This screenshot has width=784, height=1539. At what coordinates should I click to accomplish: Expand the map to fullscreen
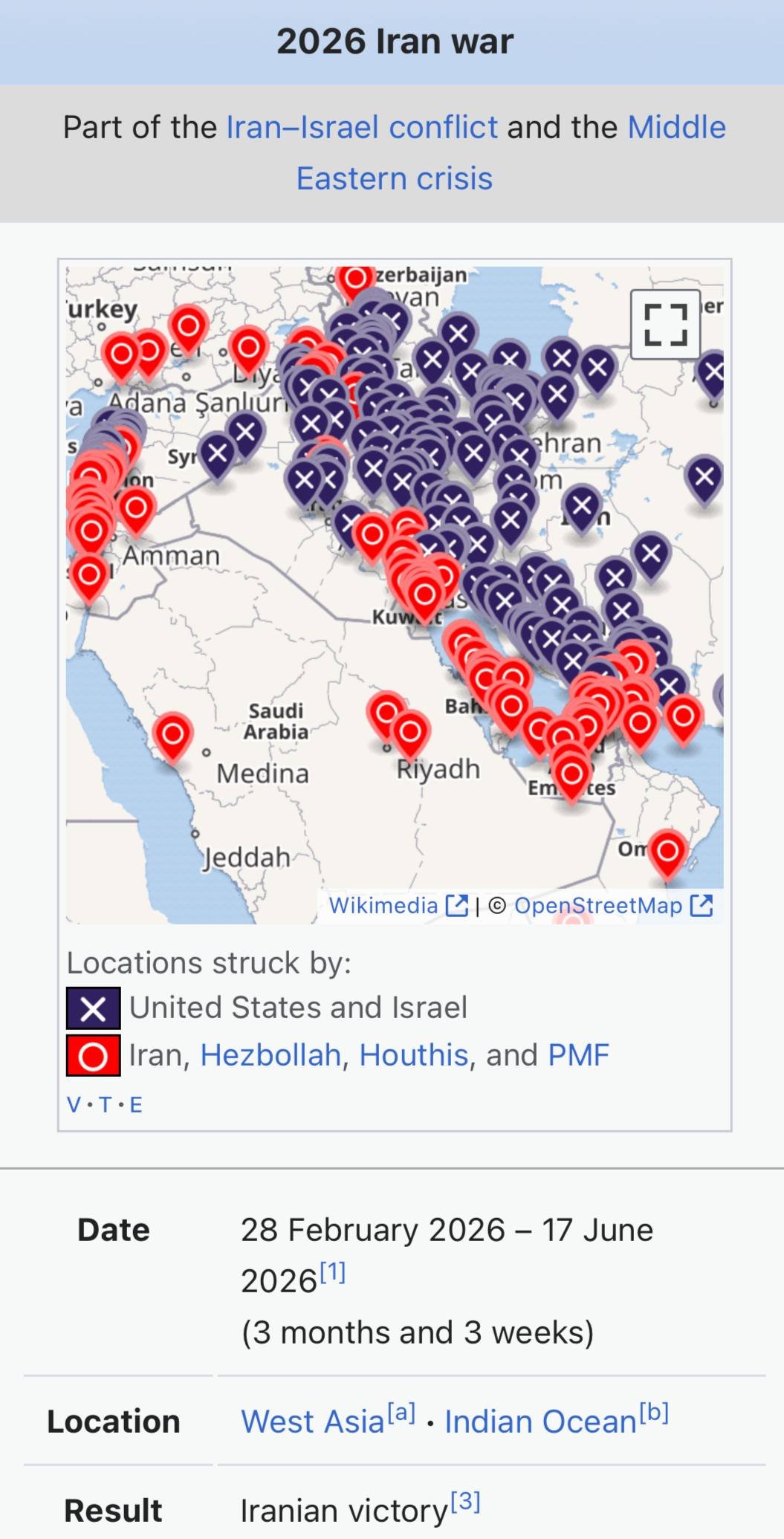click(665, 325)
